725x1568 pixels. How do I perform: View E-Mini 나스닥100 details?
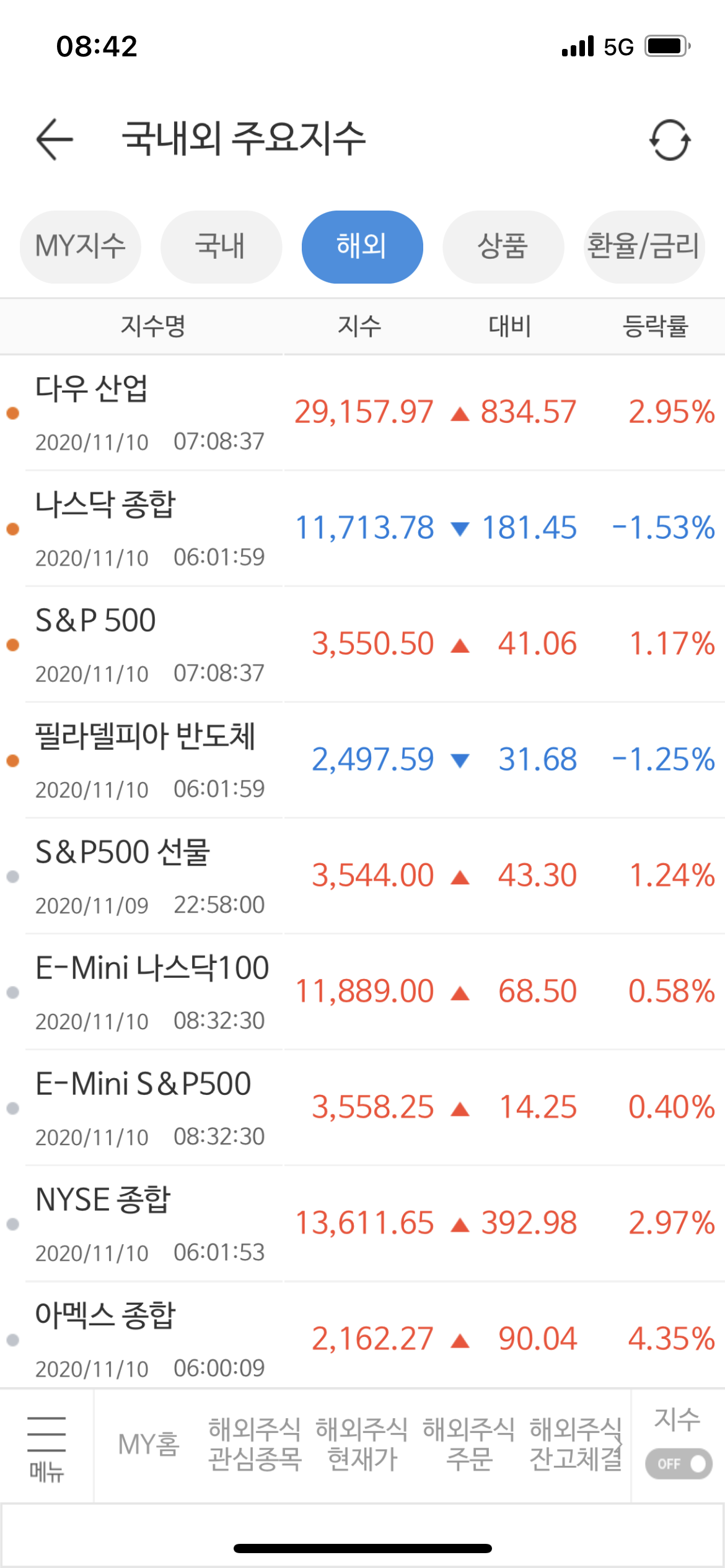(x=362, y=992)
